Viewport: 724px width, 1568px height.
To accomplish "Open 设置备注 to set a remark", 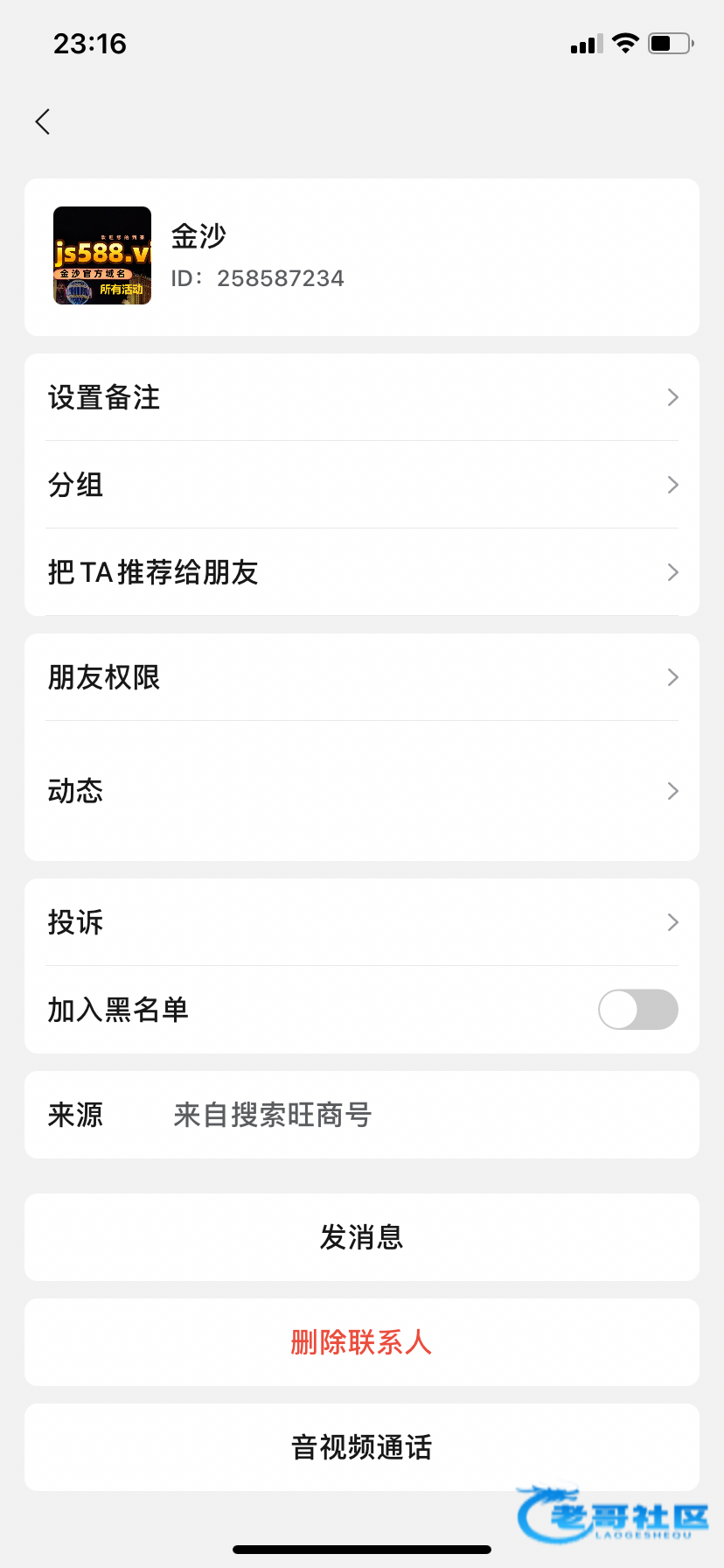I will point(362,397).
